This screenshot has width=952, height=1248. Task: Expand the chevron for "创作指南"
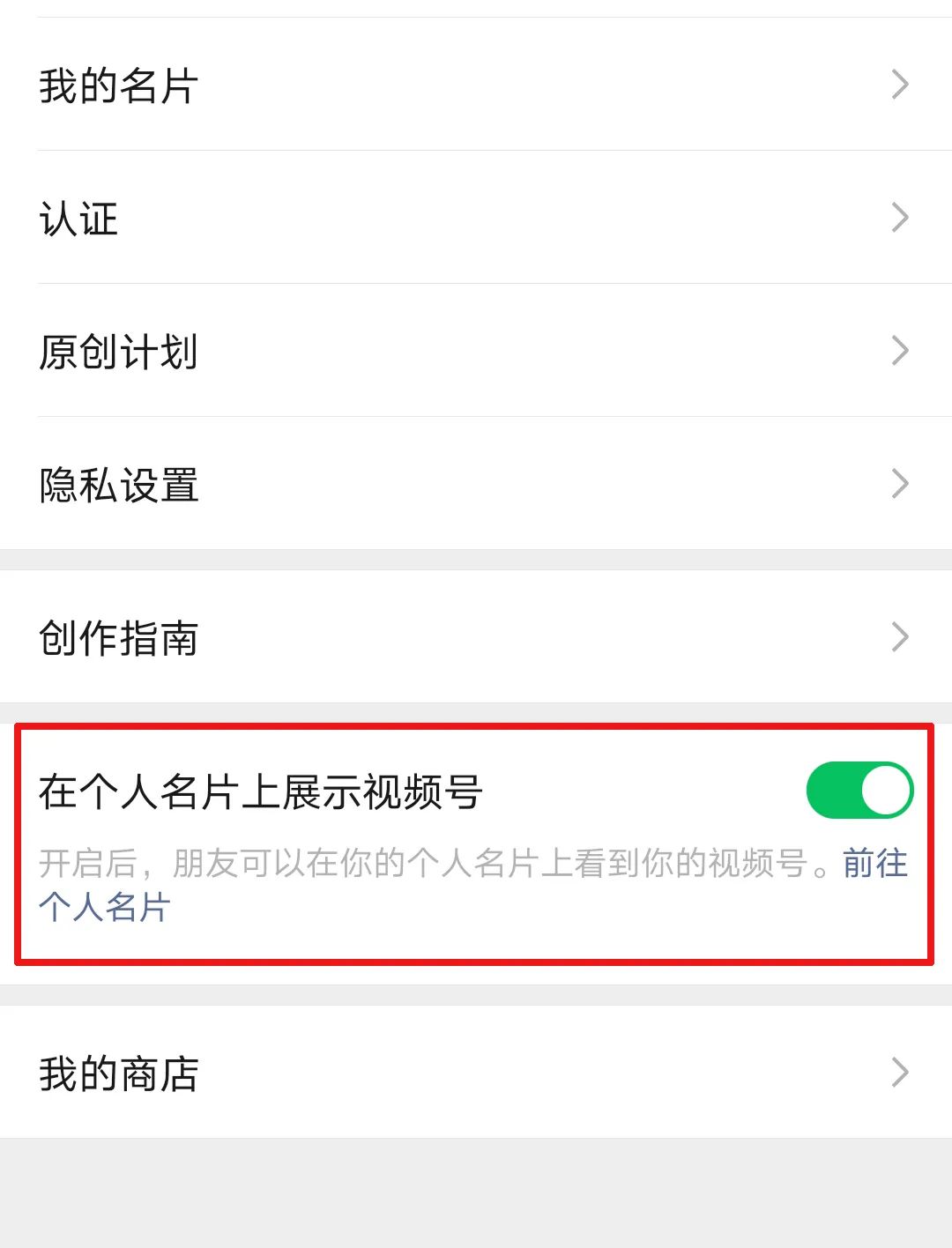[x=900, y=636]
